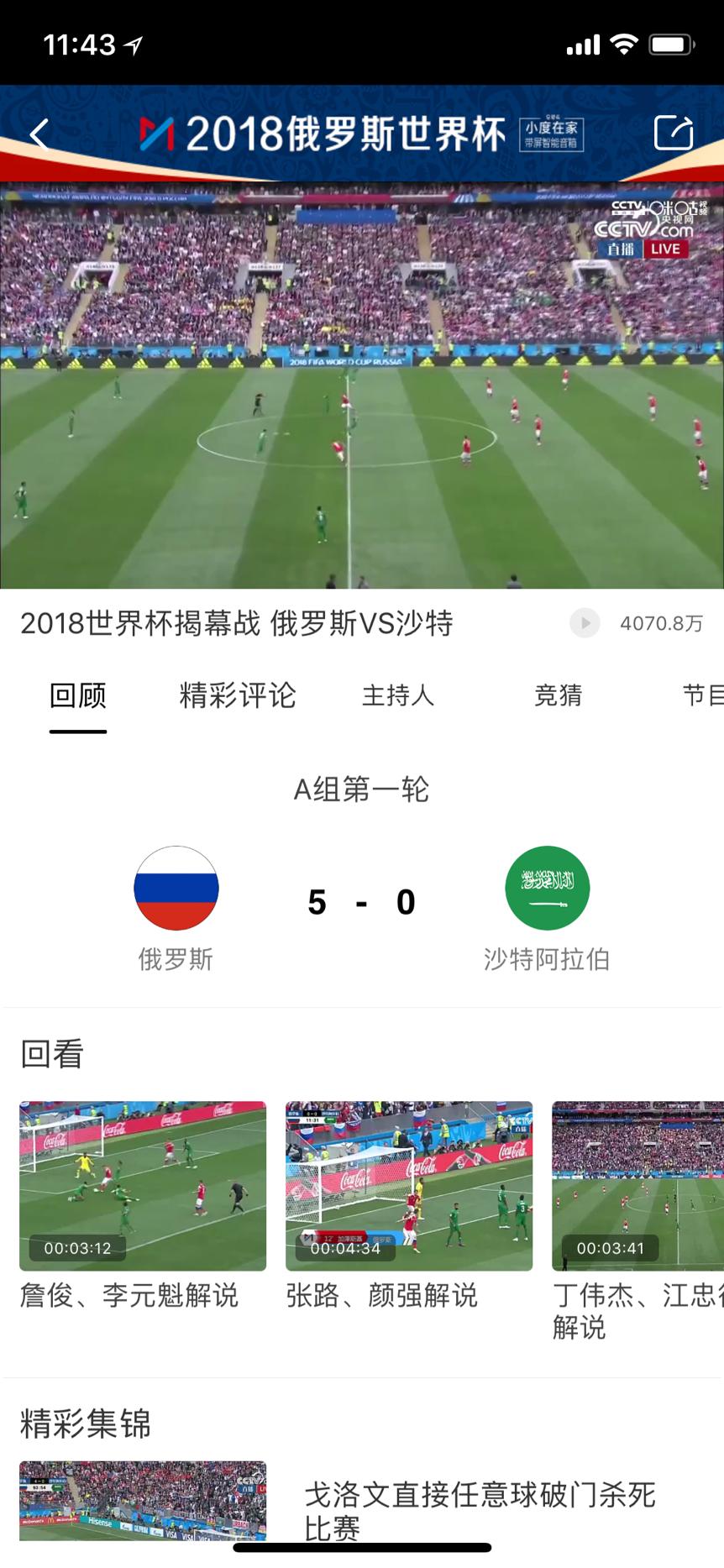Image resolution: width=724 pixels, height=1568 pixels.
Task: Tap the LIVE badge on the video
Action: coord(664,249)
